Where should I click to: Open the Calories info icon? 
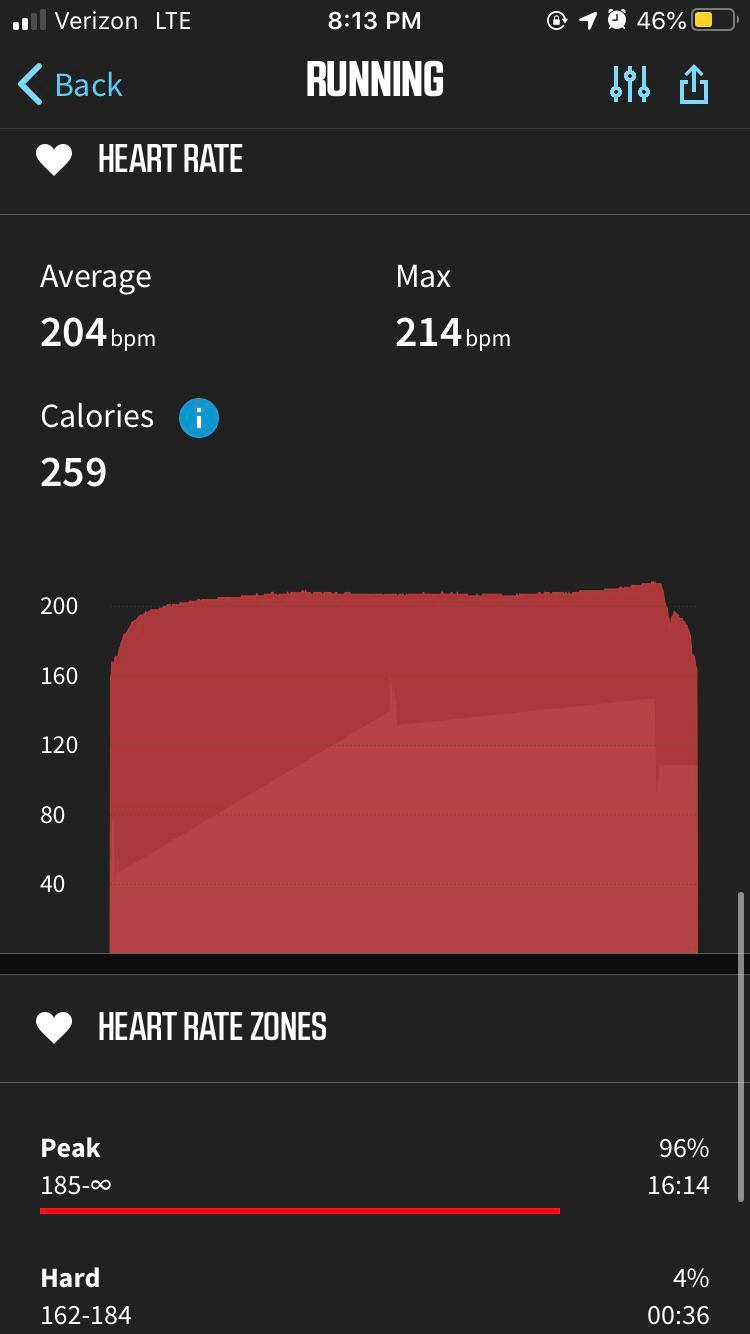[198, 418]
